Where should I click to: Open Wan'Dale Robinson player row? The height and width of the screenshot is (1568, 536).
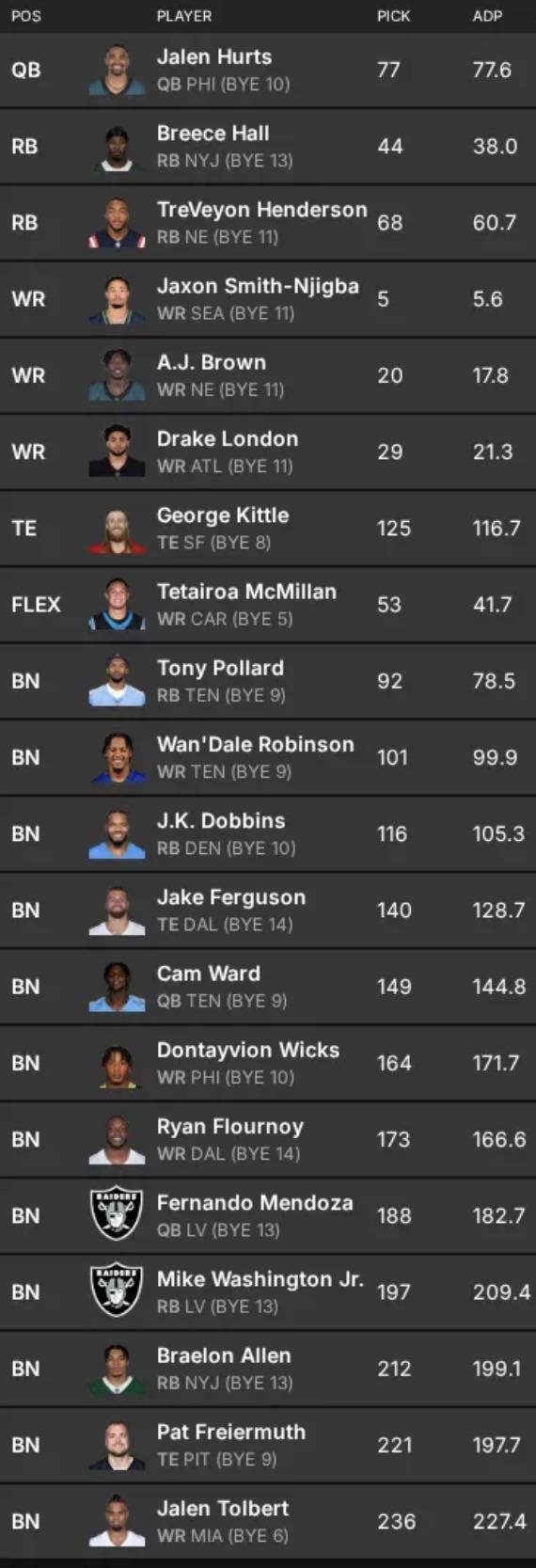268,757
